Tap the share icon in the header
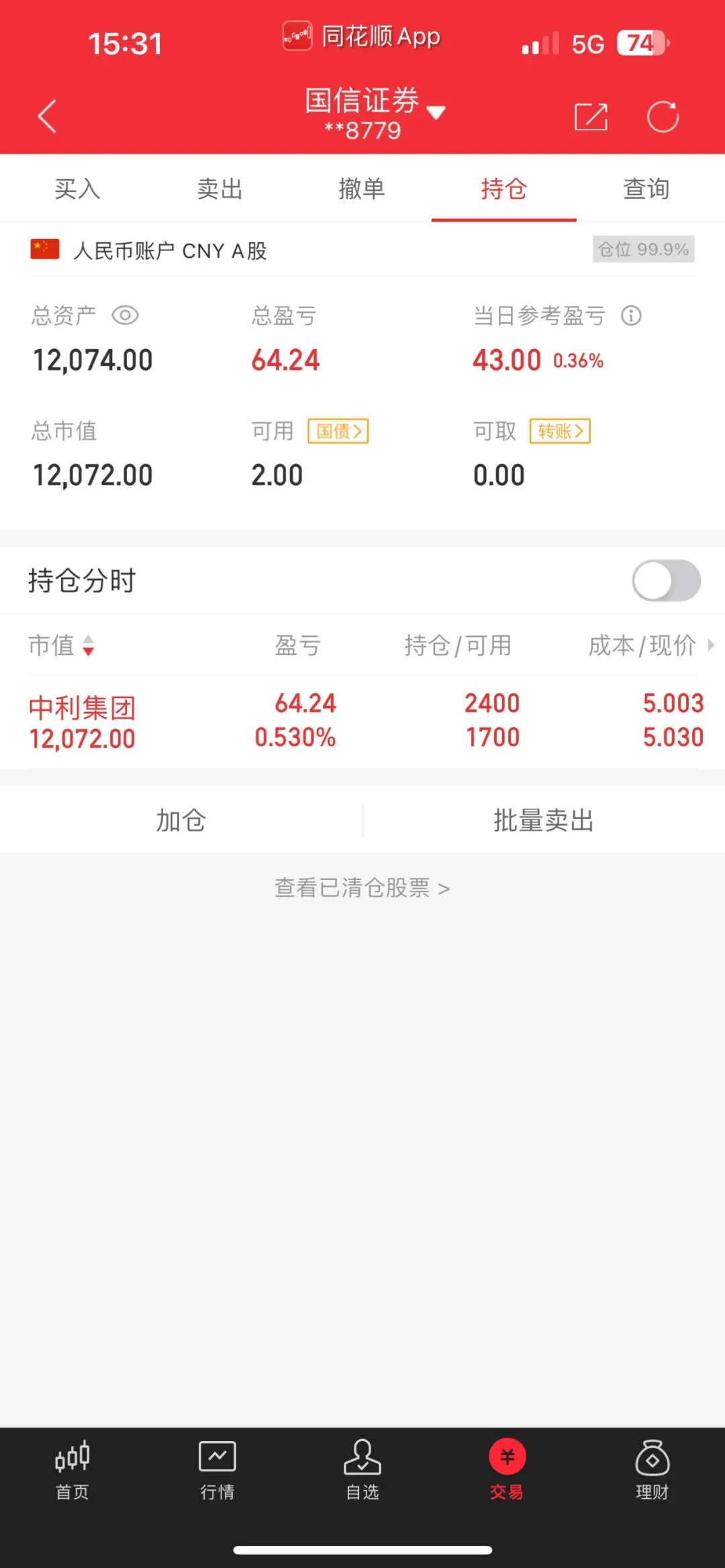The image size is (725, 1568). 591,117
